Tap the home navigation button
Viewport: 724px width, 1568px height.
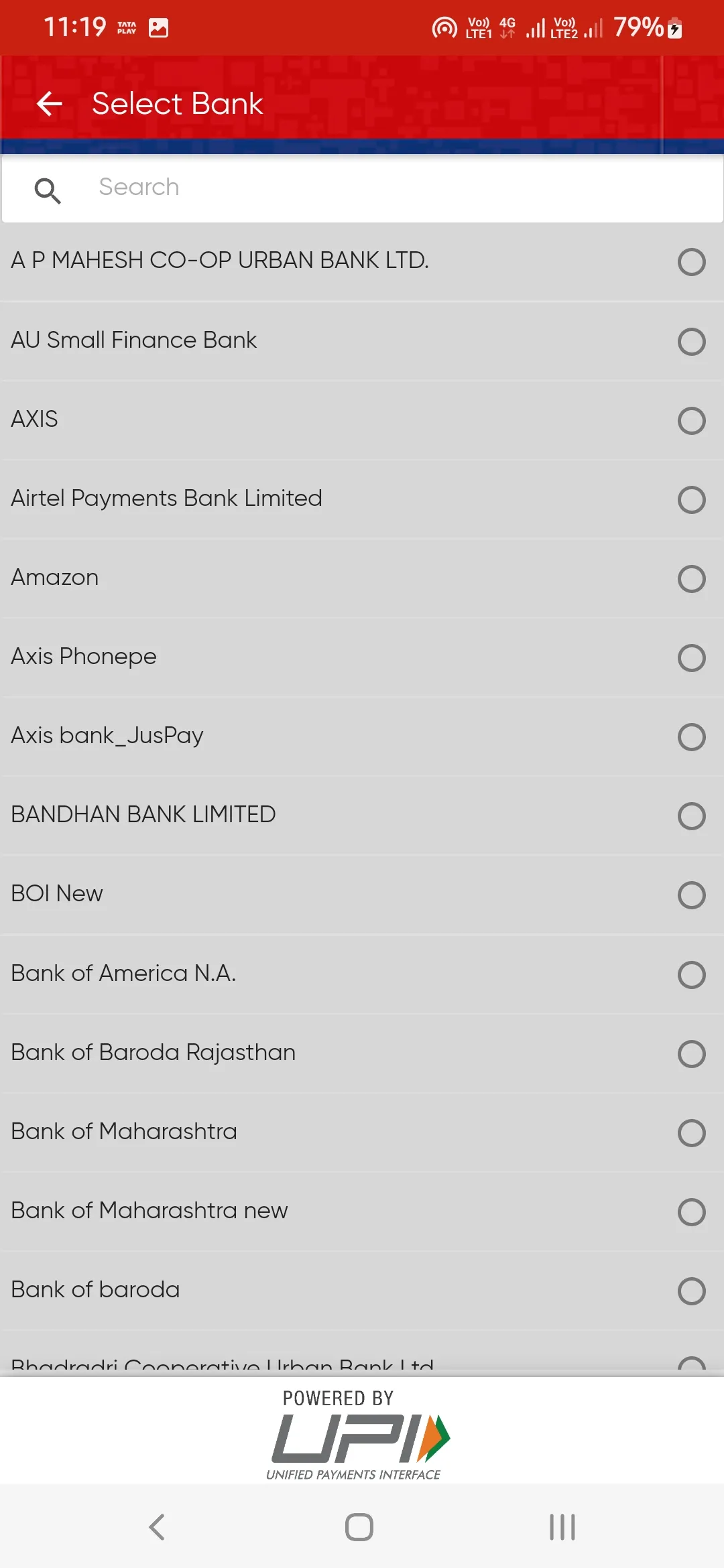359,1527
